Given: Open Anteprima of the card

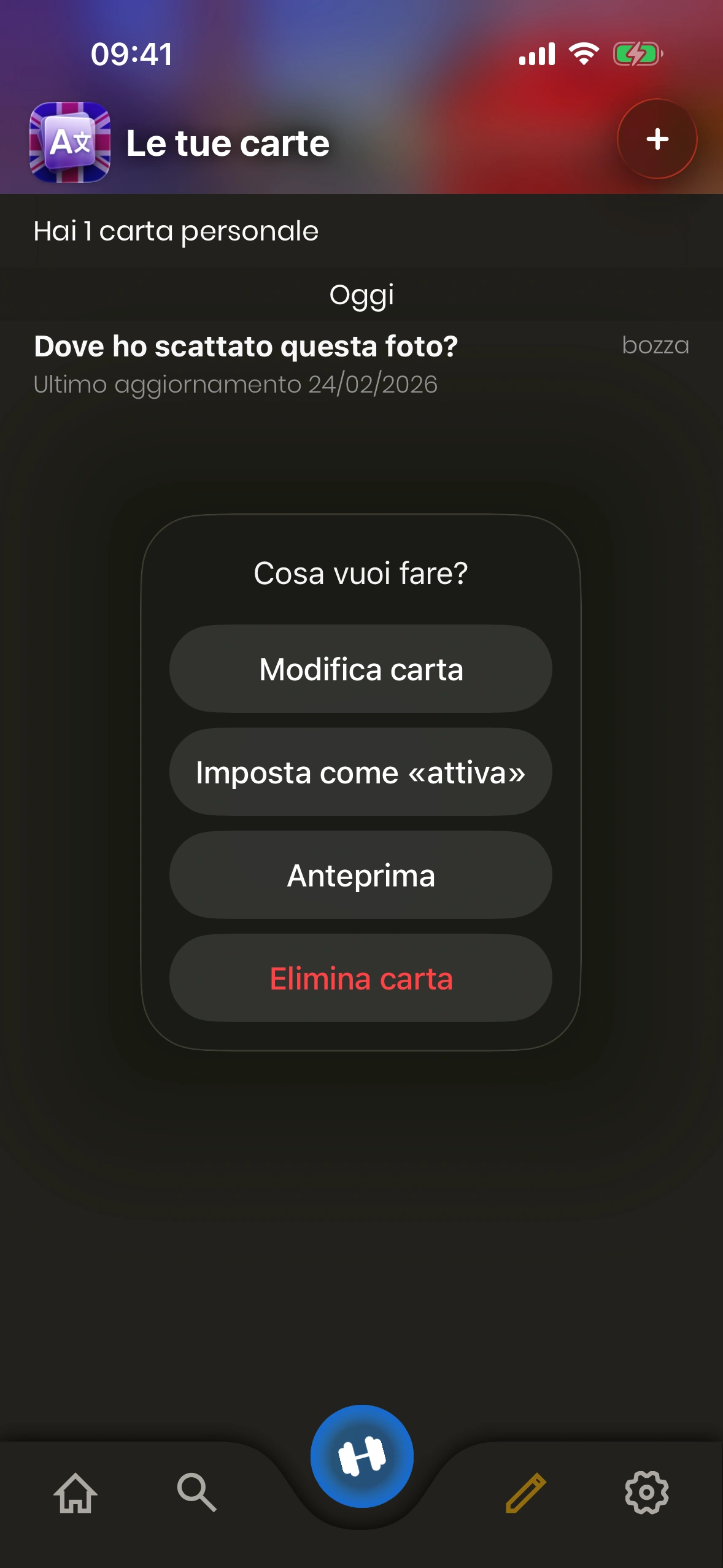Looking at the screenshot, I should tap(361, 875).
